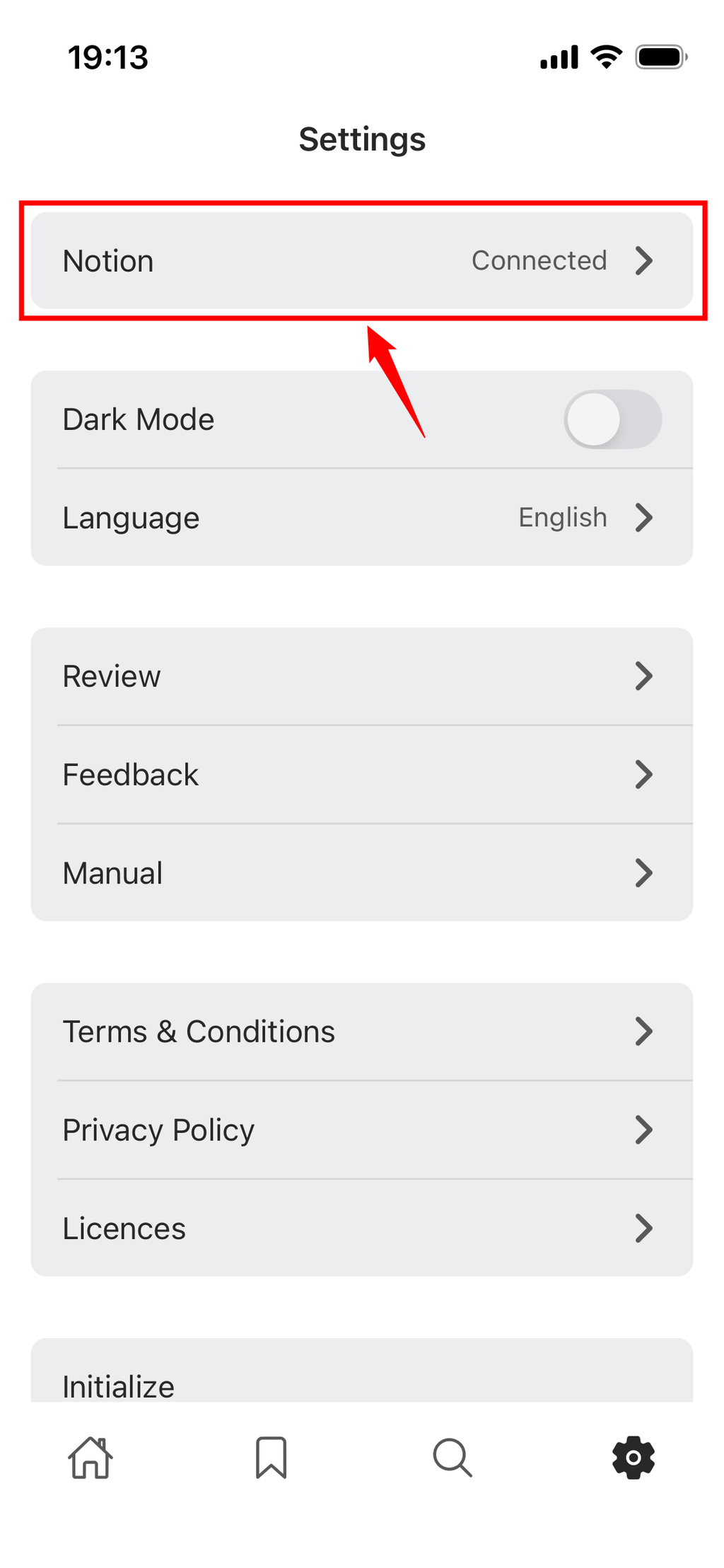724x1568 pixels.
Task: View Terms & Conditions
Action: [x=361, y=1031]
